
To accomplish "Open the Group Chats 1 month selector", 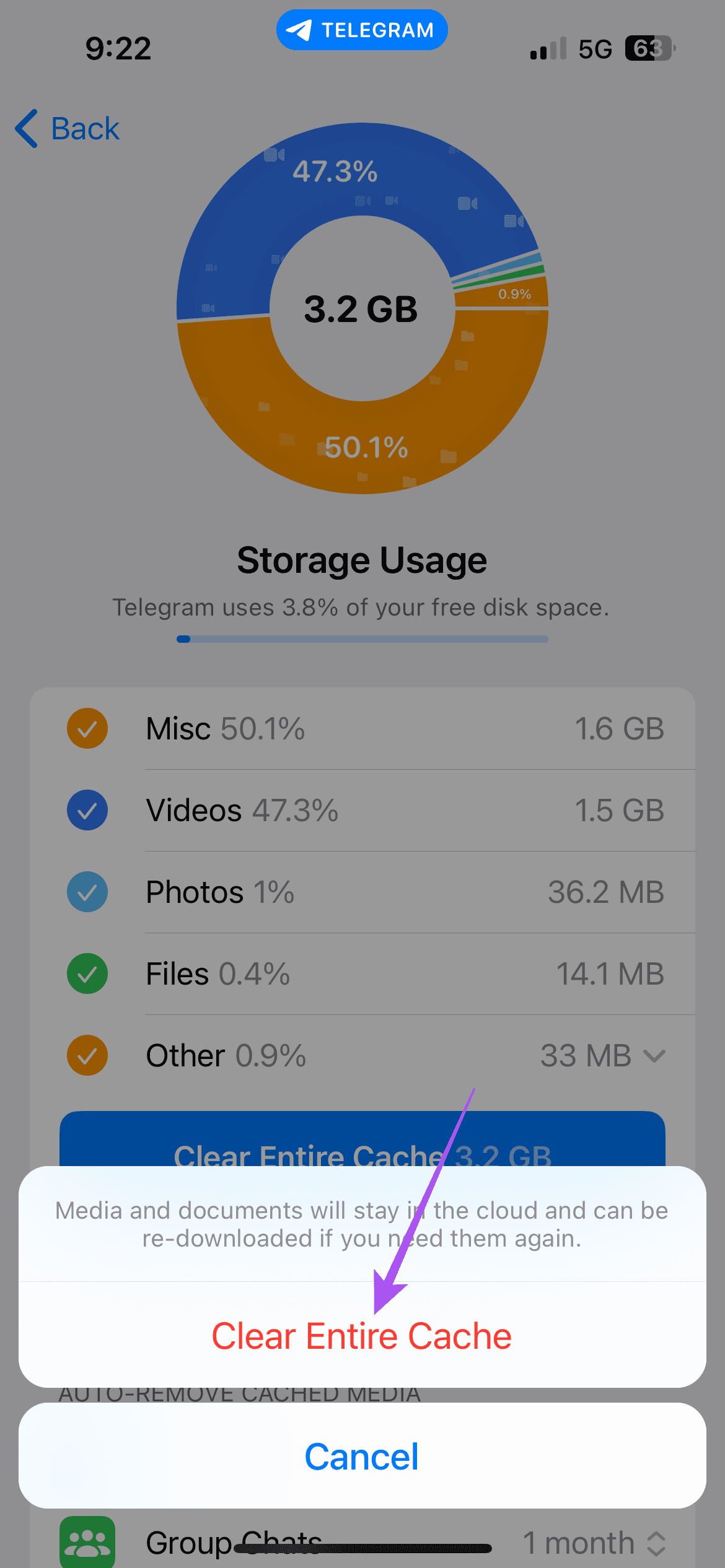I will (592, 1542).
